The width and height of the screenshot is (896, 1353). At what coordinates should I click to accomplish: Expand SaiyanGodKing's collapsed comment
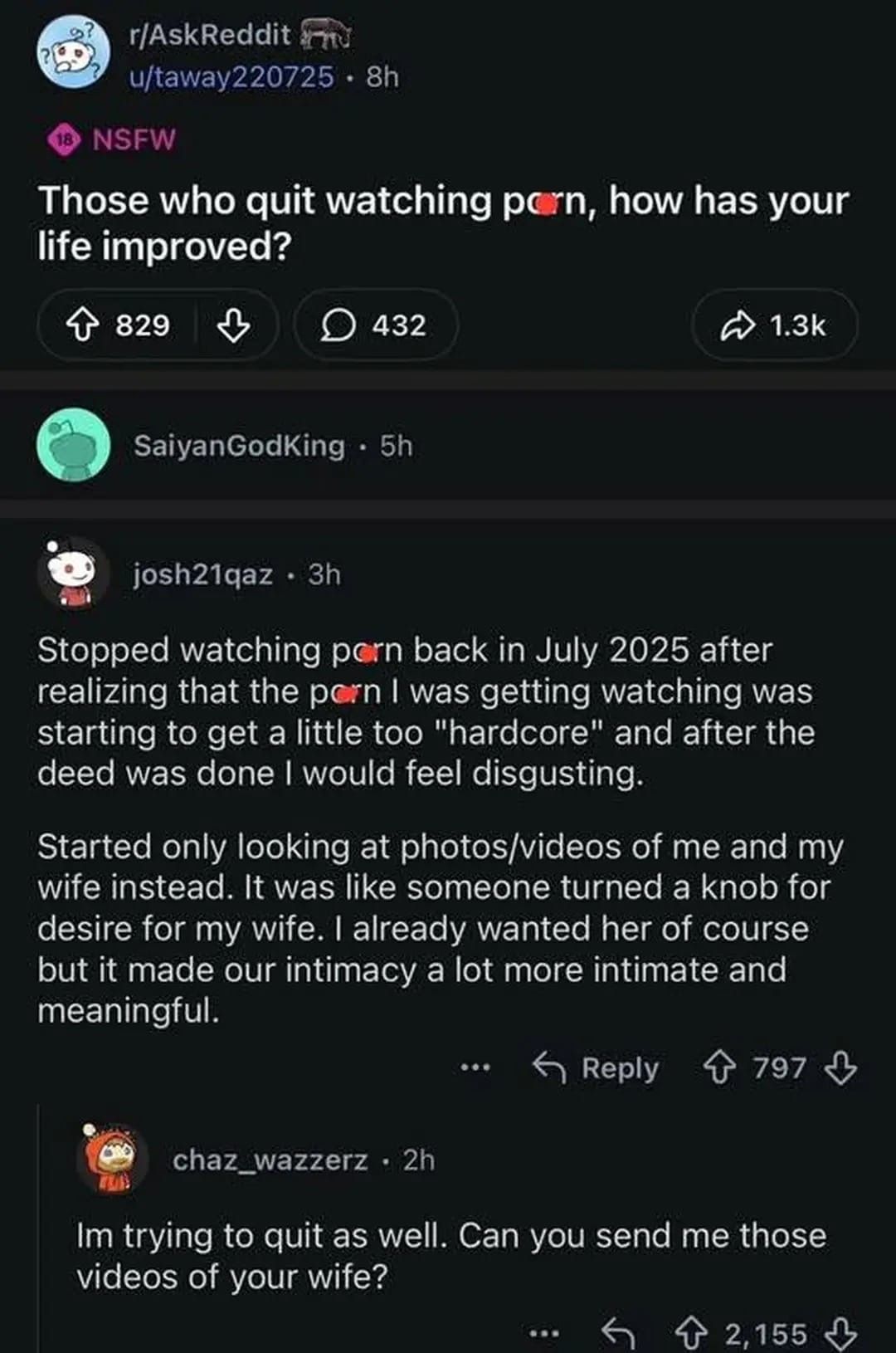coord(239,446)
